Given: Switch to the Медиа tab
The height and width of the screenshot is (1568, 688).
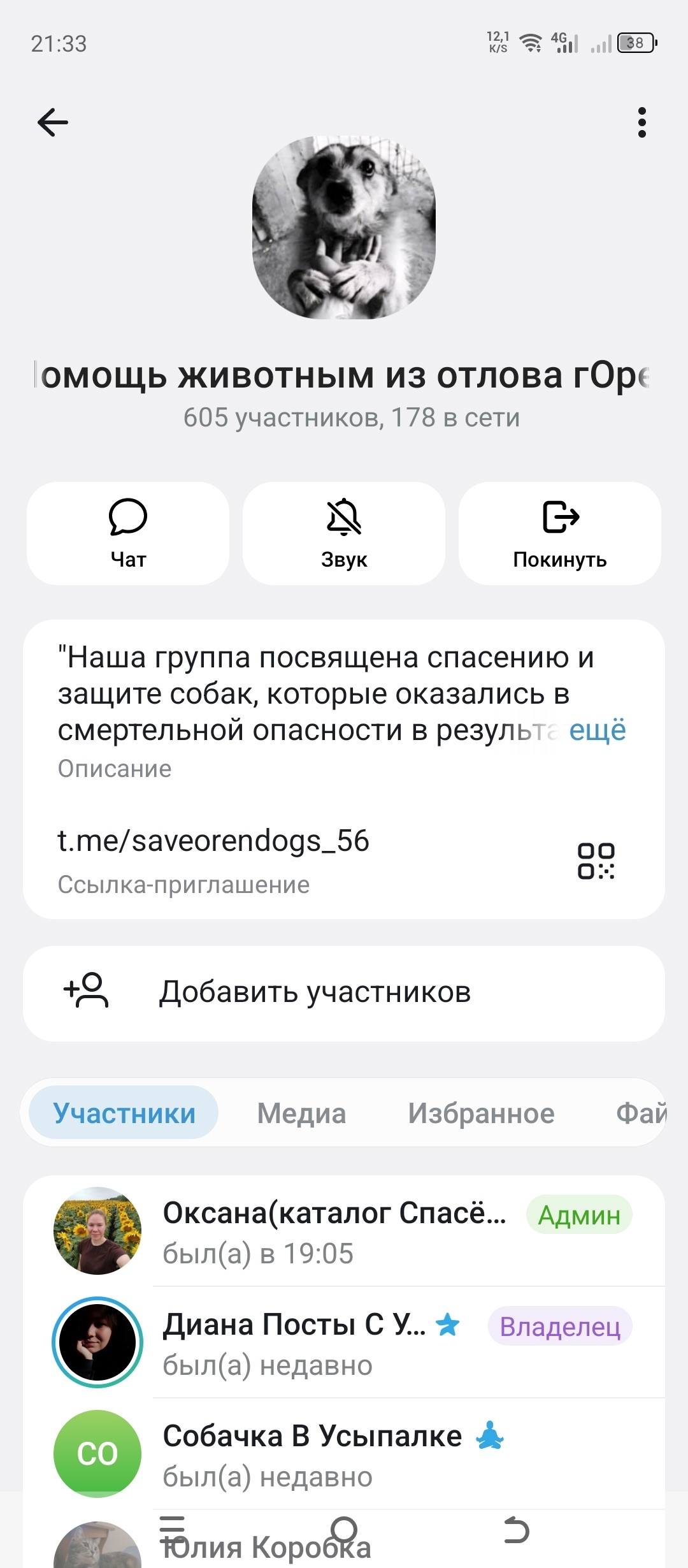Looking at the screenshot, I should [x=301, y=1113].
